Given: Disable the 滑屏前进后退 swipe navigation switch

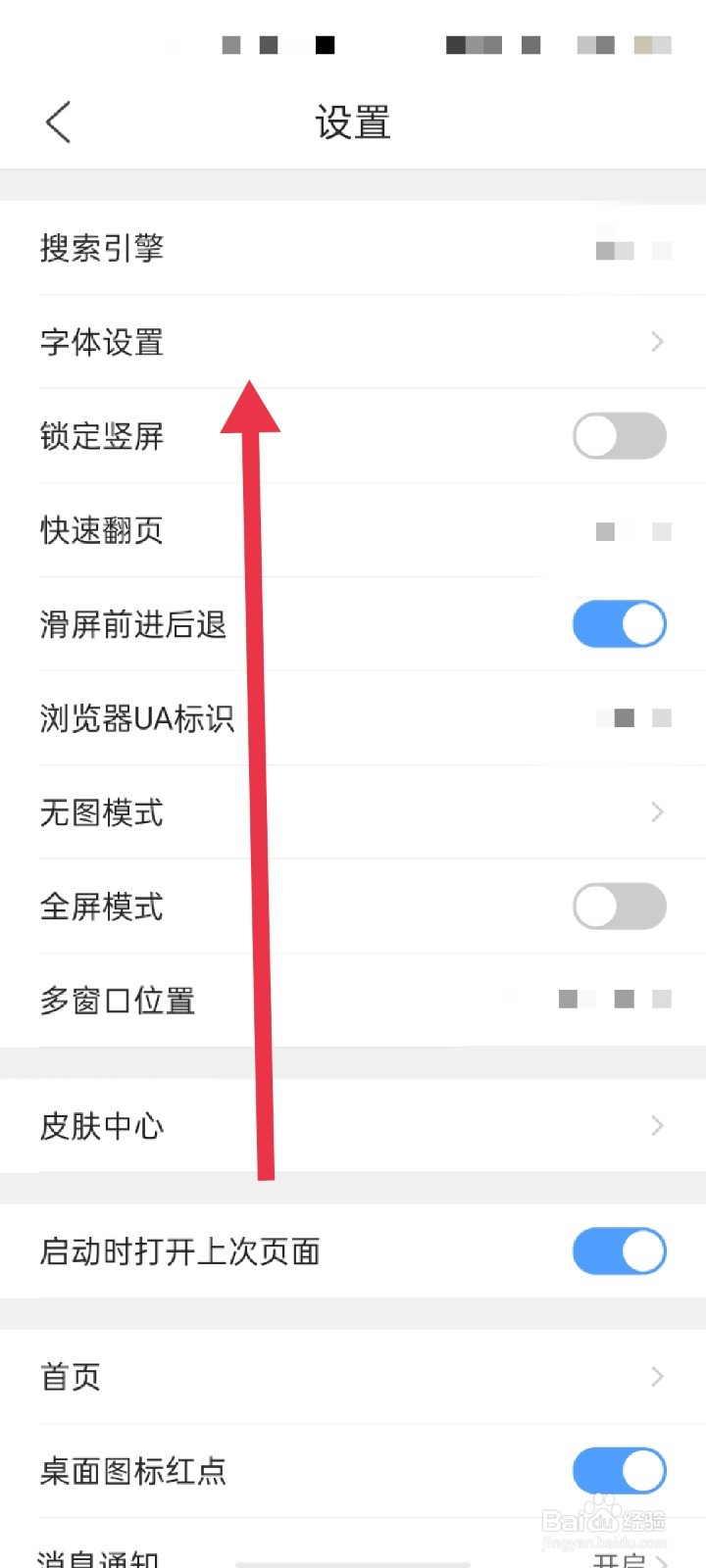Looking at the screenshot, I should [x=619, y=623].
